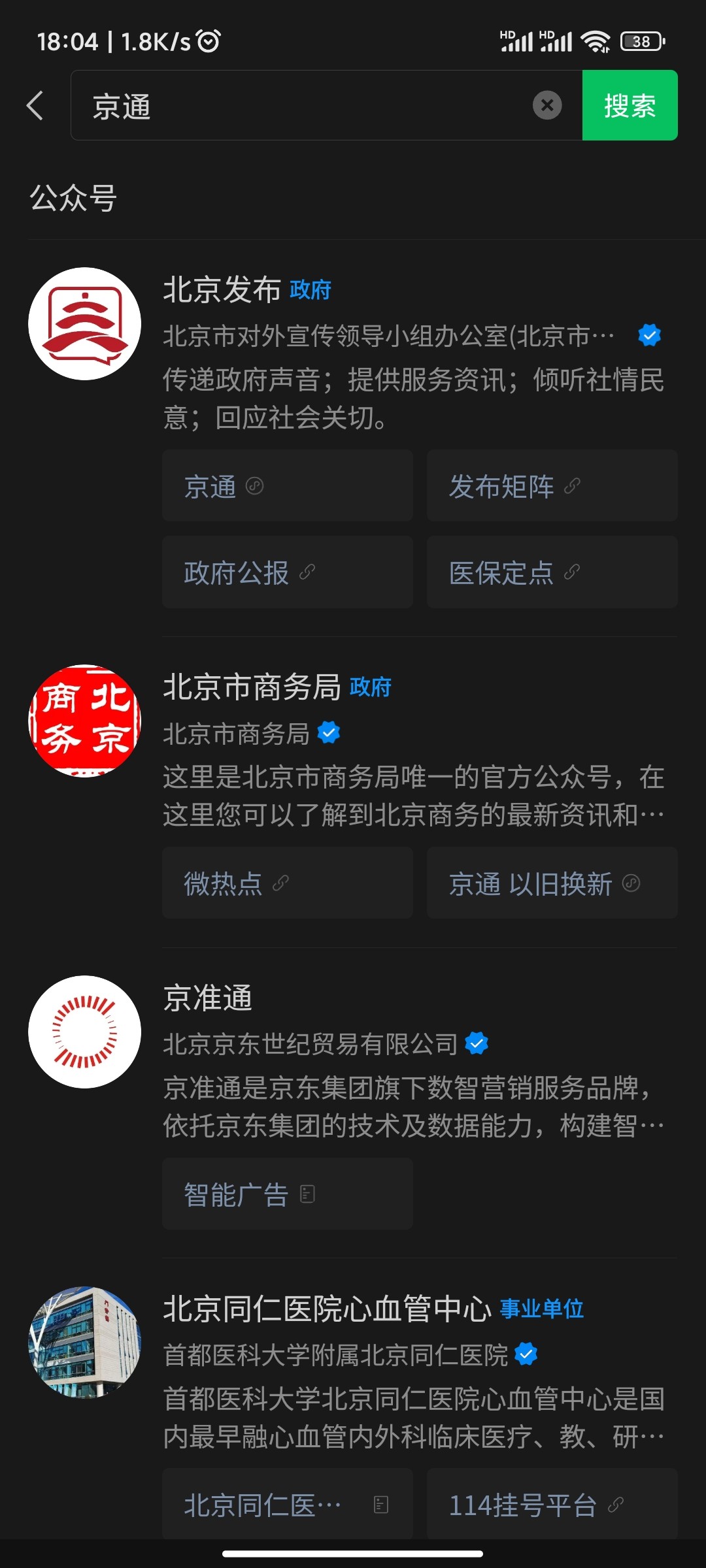Screen dimensions: 706x1568
Task: Open the 微热点 link
Action: click(x=287, y=883)
